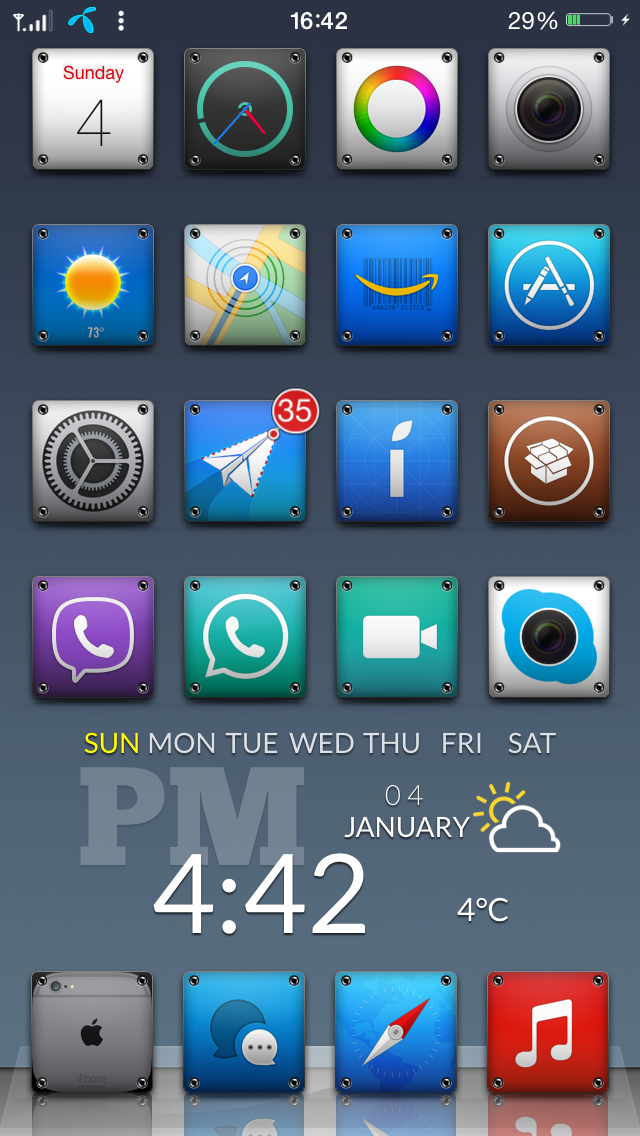Launch the purple Viber app
The width and height of the screenshot is (640, 1136).
[x=93, y=637]
